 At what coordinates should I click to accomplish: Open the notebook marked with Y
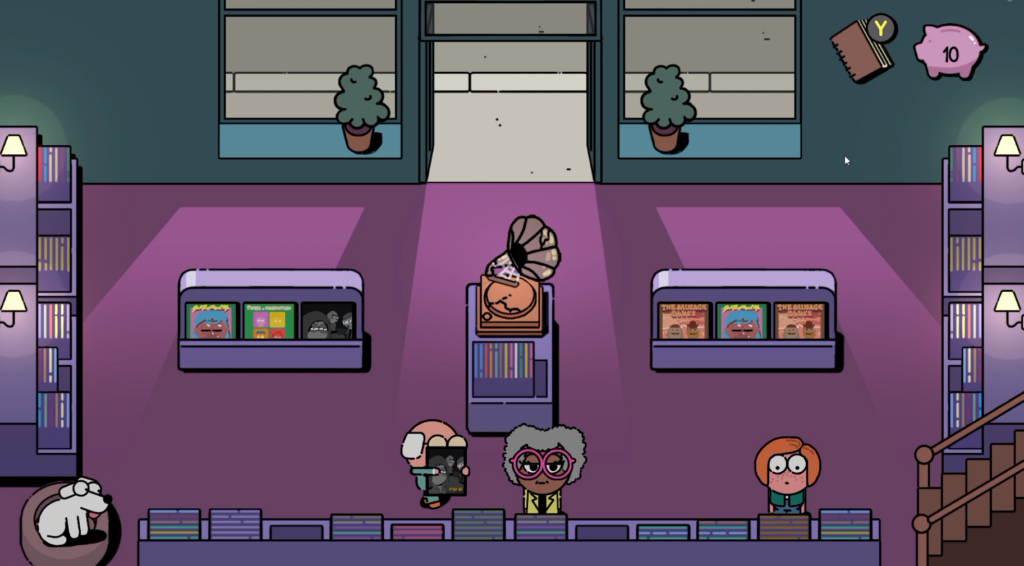863,50
